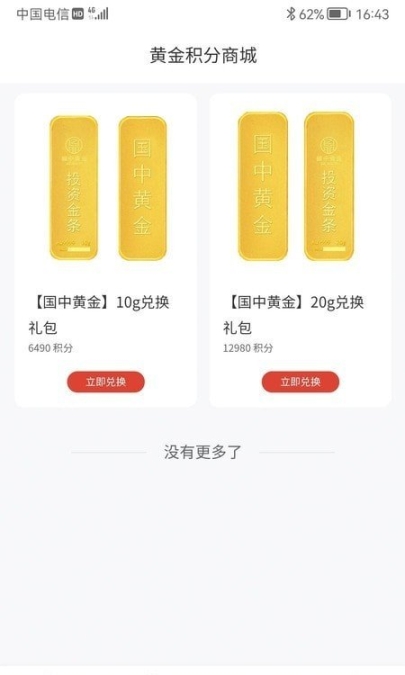This screenshot has height=675, width=405.
Task: Open the 【国中黄金】20g兑换礼包 product card
Action: (300, 250)
